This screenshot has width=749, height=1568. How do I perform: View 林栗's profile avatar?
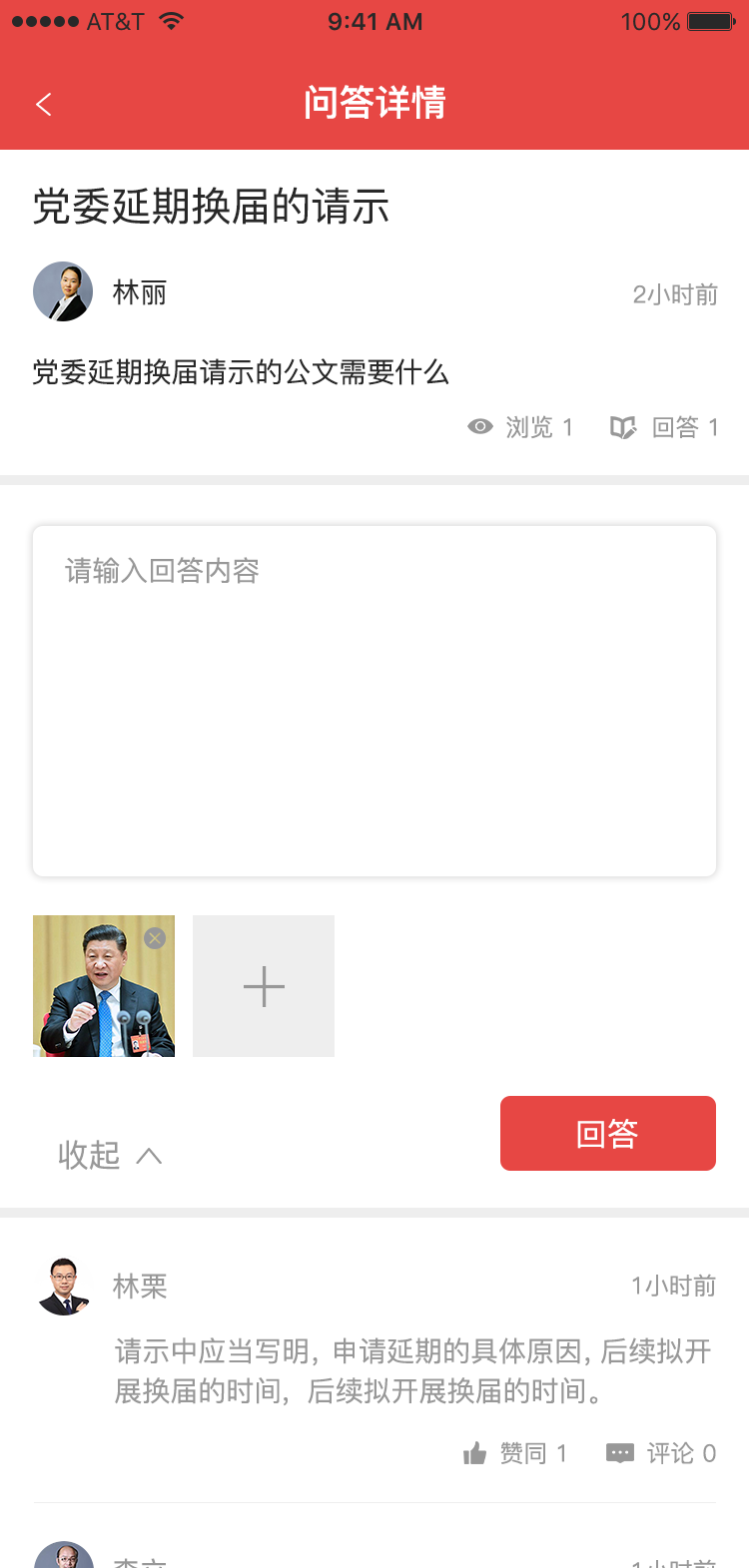[64, 1286]
